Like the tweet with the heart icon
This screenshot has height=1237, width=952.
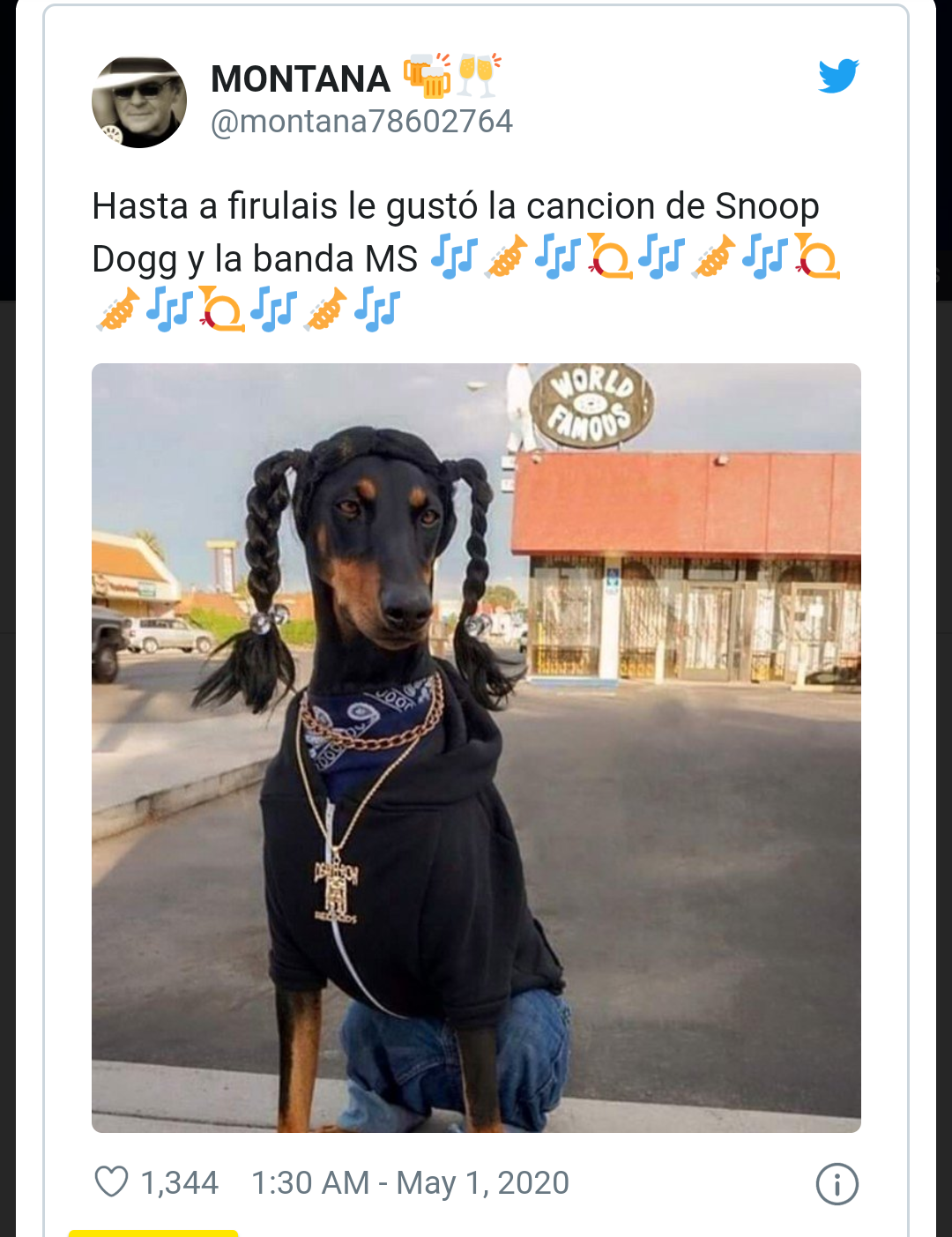point(112,1181)
